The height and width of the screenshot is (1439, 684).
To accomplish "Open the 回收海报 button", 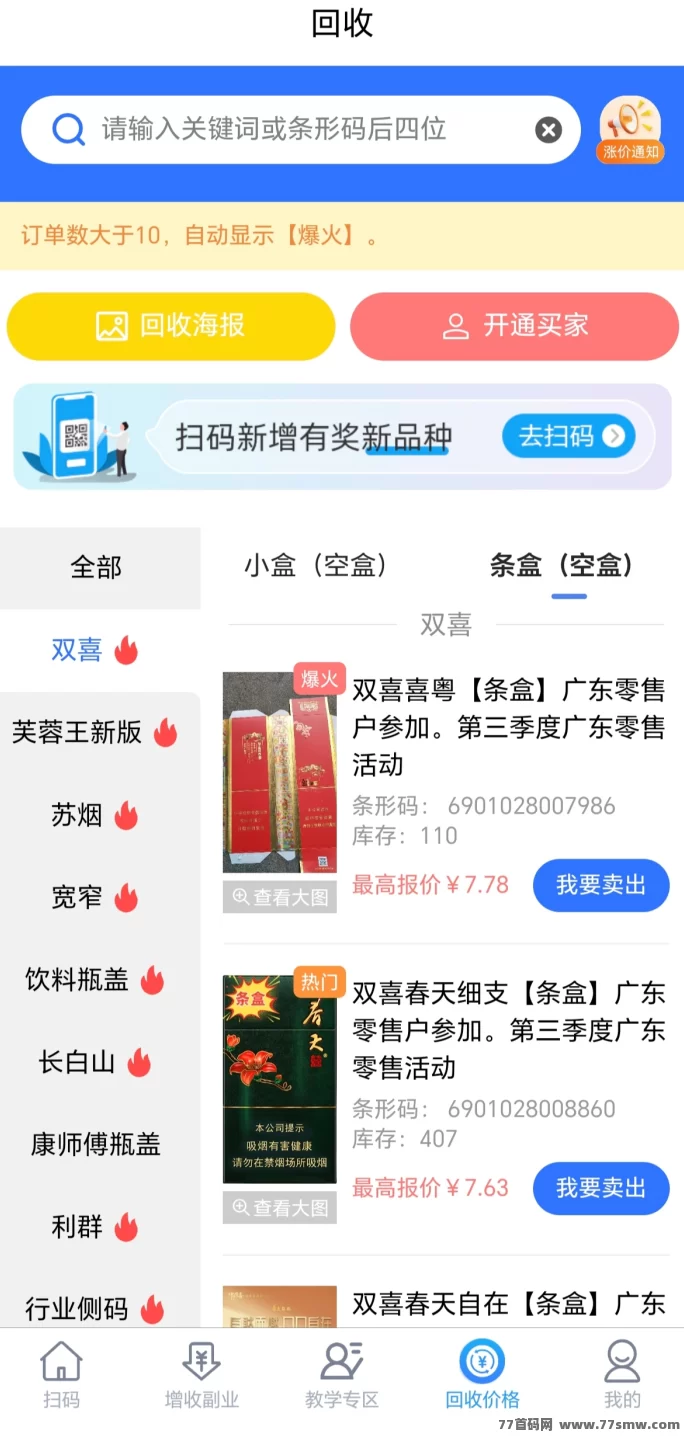I will coord(171,326).
